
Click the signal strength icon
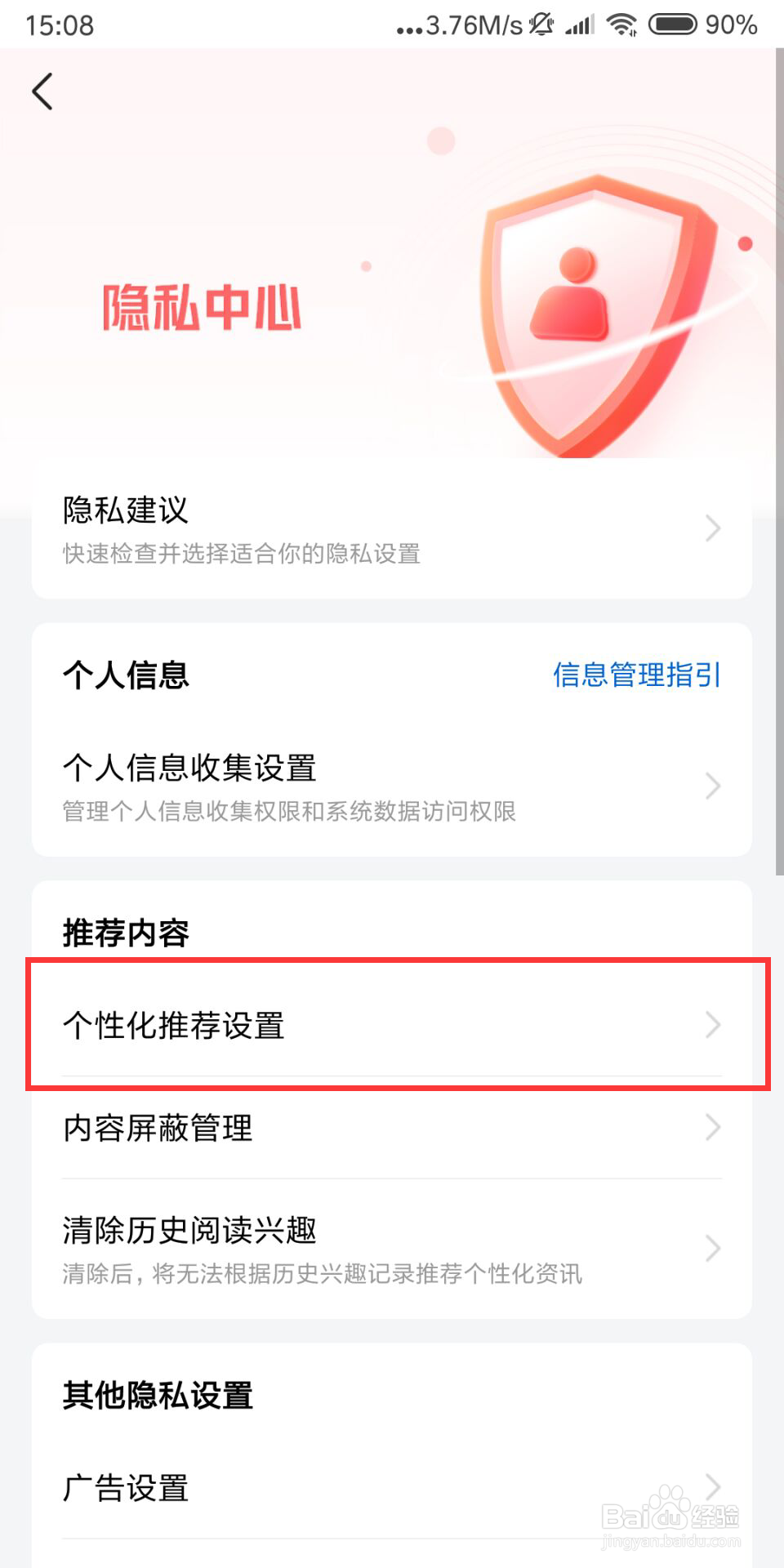(581, 24)
